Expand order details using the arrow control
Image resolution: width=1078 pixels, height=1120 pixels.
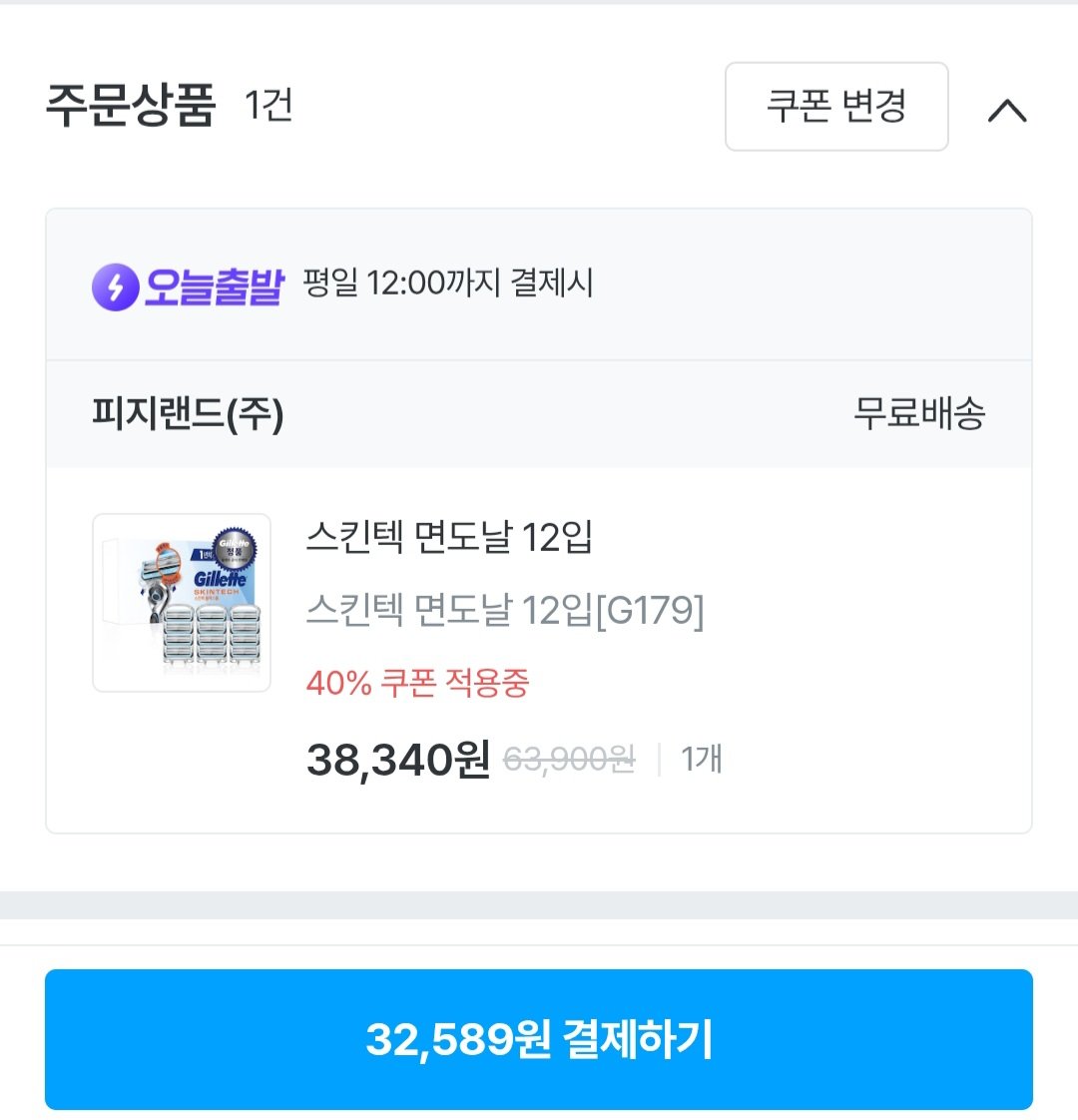(x=1009, y=111)
